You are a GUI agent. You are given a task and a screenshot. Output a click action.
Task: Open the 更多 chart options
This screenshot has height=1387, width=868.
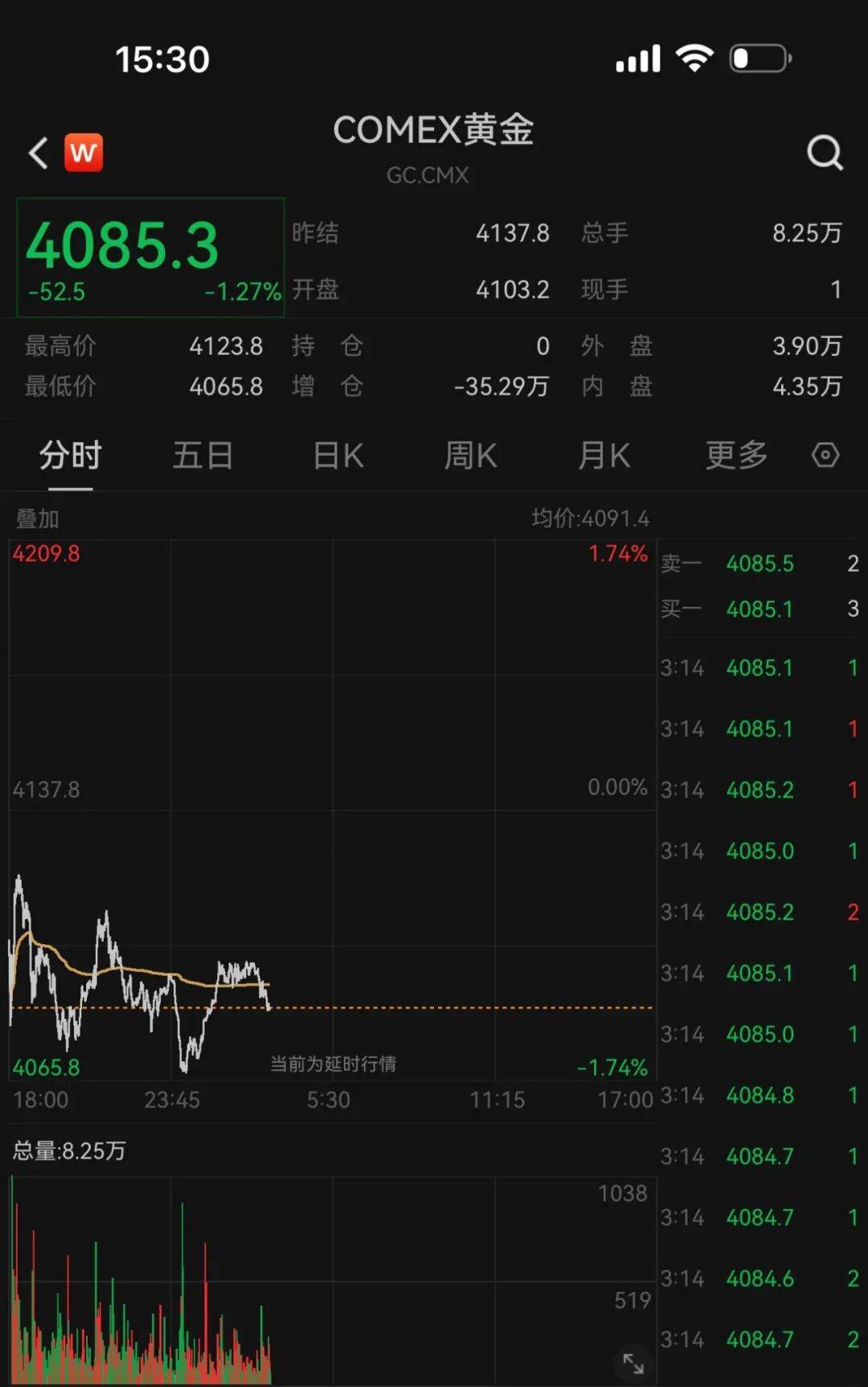coord(736,456)
